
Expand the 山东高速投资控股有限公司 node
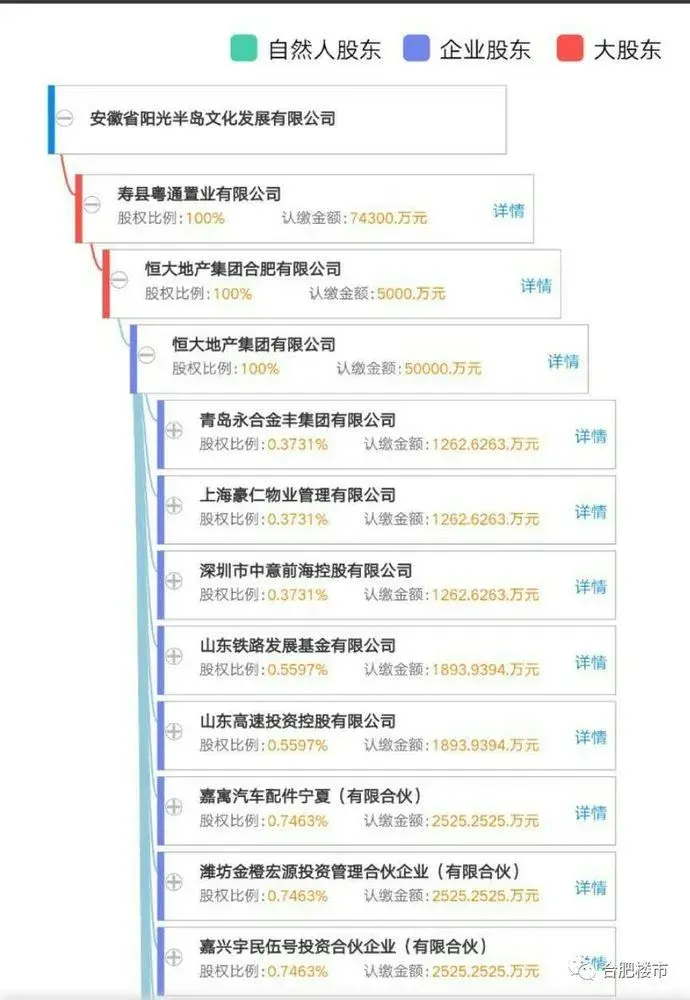[x=174, y=732]
